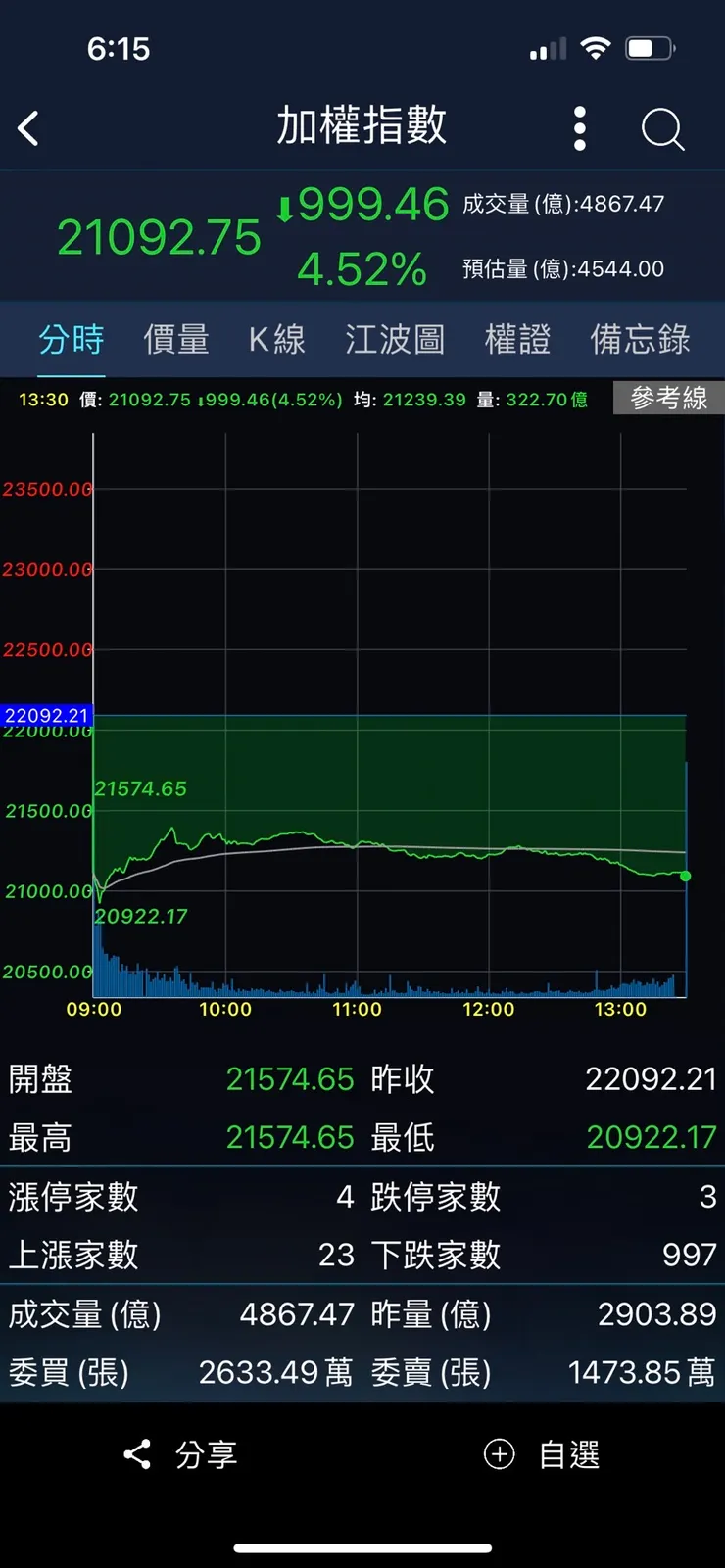Viewport: 725px width, 1568px height.
Task: Tap the share icon at bottom left
Action: 137,1455
